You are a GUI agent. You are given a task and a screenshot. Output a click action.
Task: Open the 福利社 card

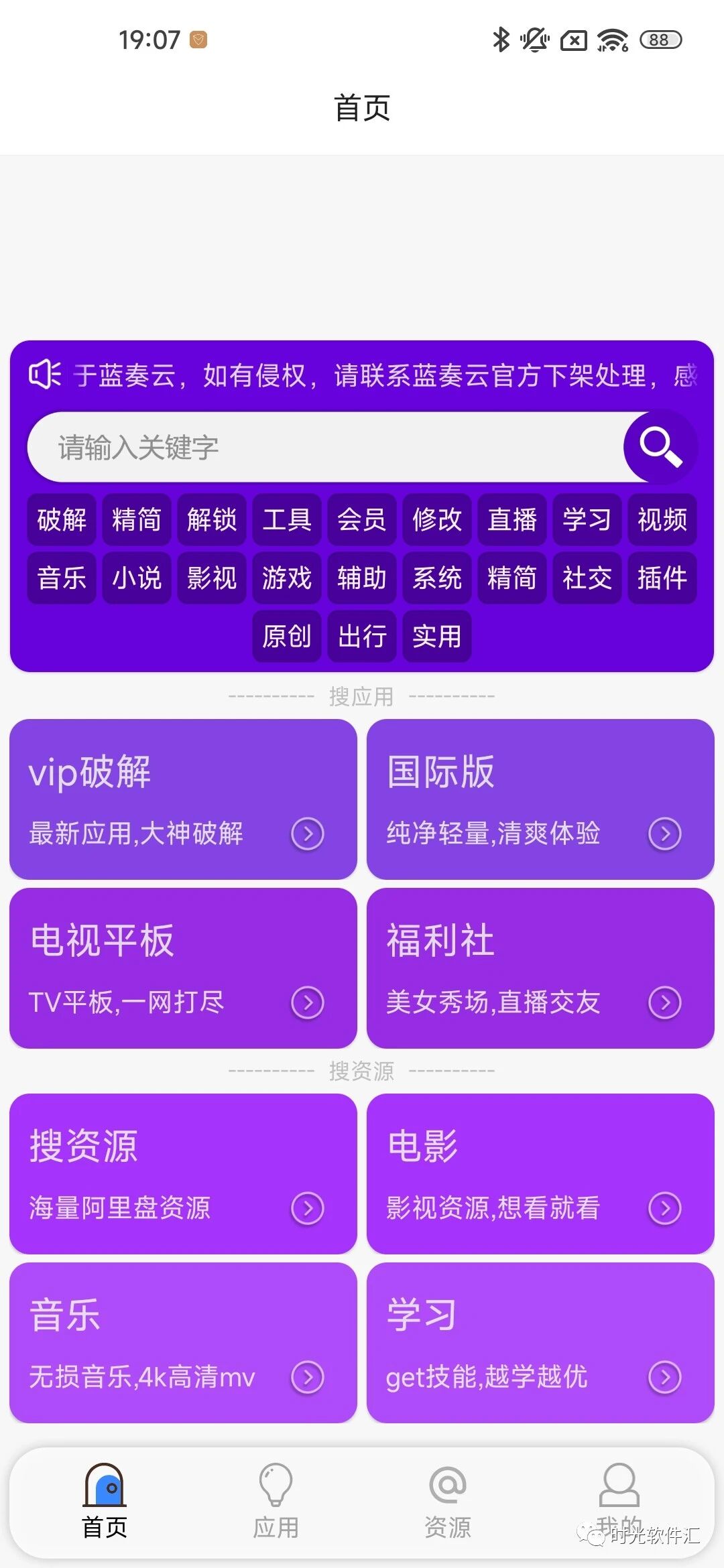click(540, 968)
